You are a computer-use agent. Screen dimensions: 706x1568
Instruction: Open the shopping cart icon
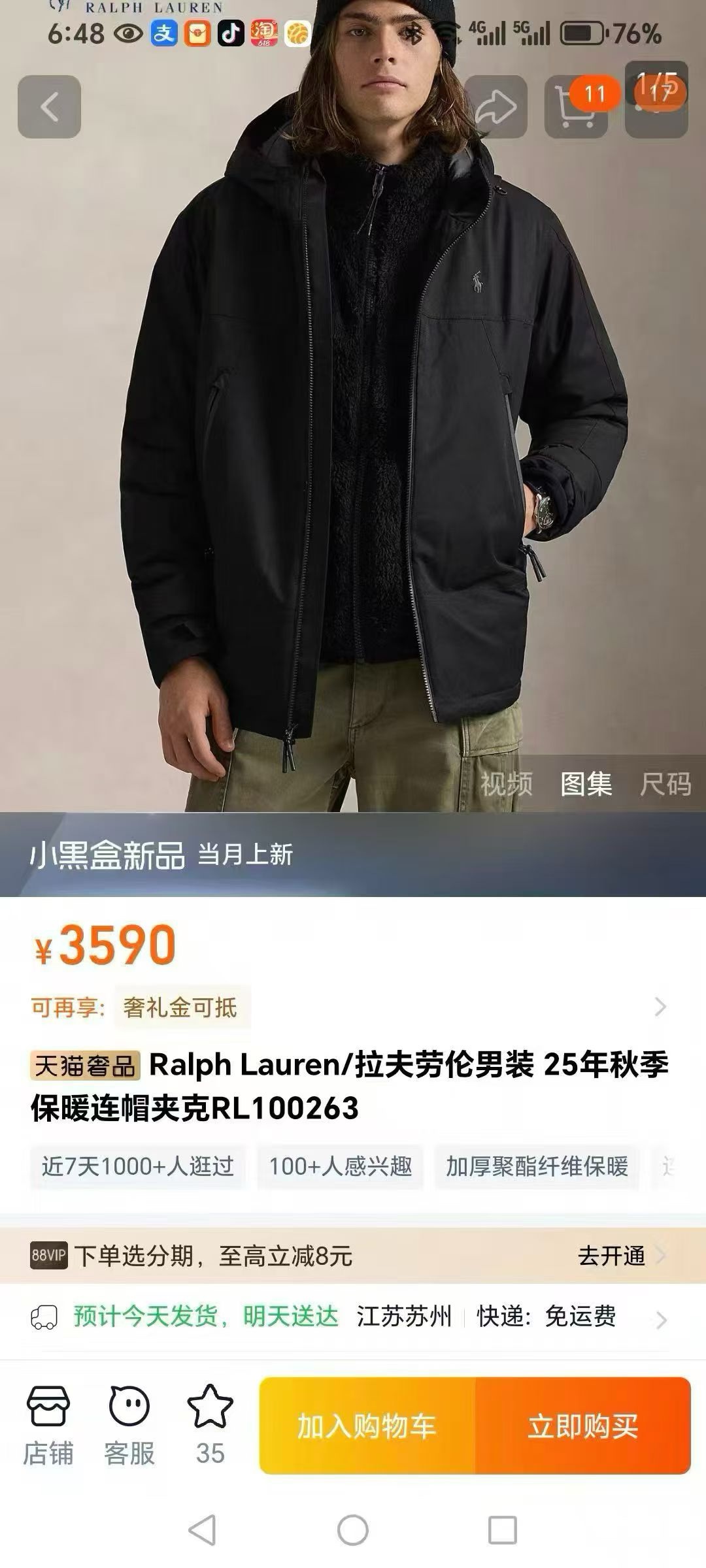click(575, 106)
